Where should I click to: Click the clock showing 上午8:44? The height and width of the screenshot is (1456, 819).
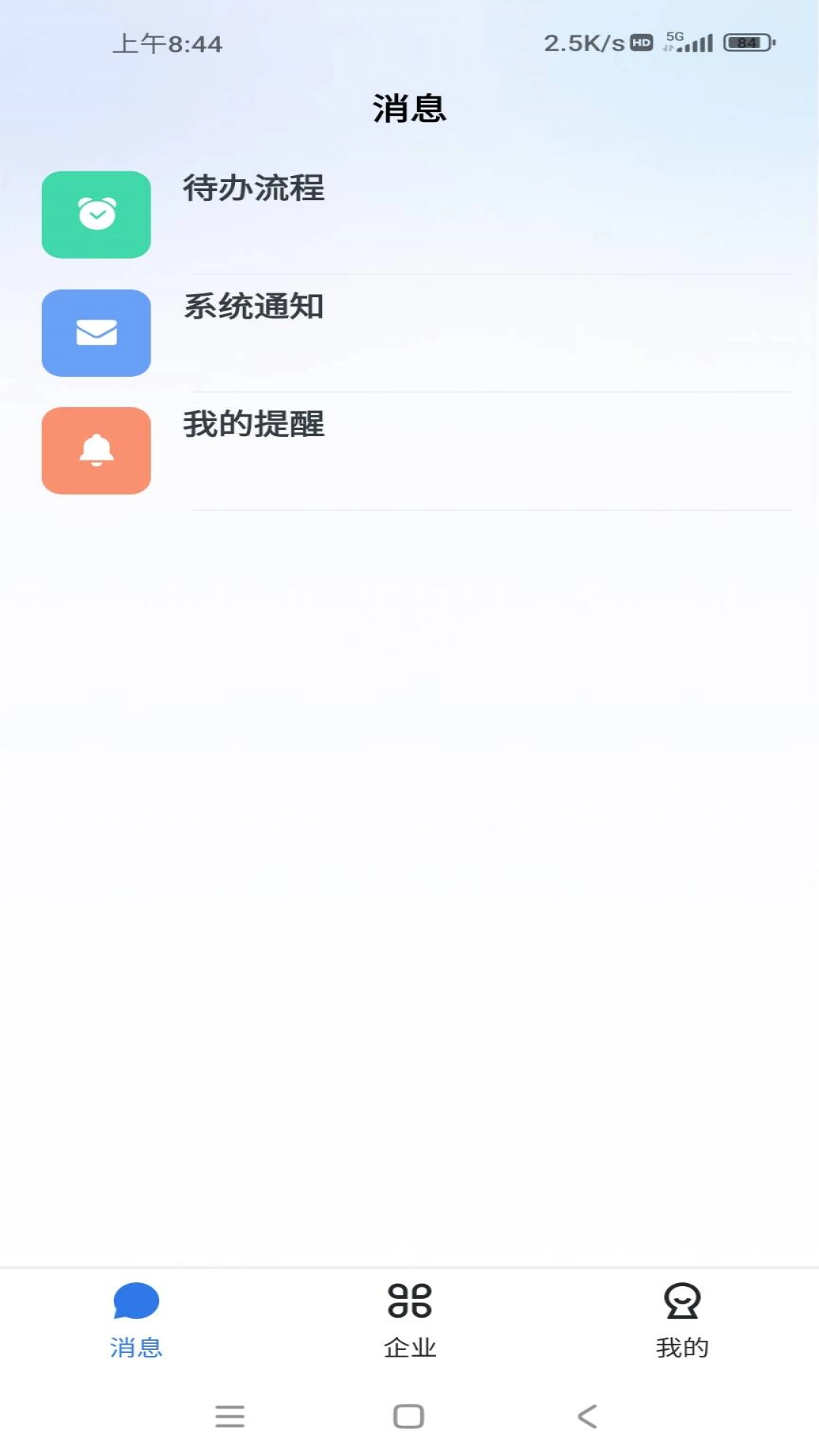[x=168, y=43]
